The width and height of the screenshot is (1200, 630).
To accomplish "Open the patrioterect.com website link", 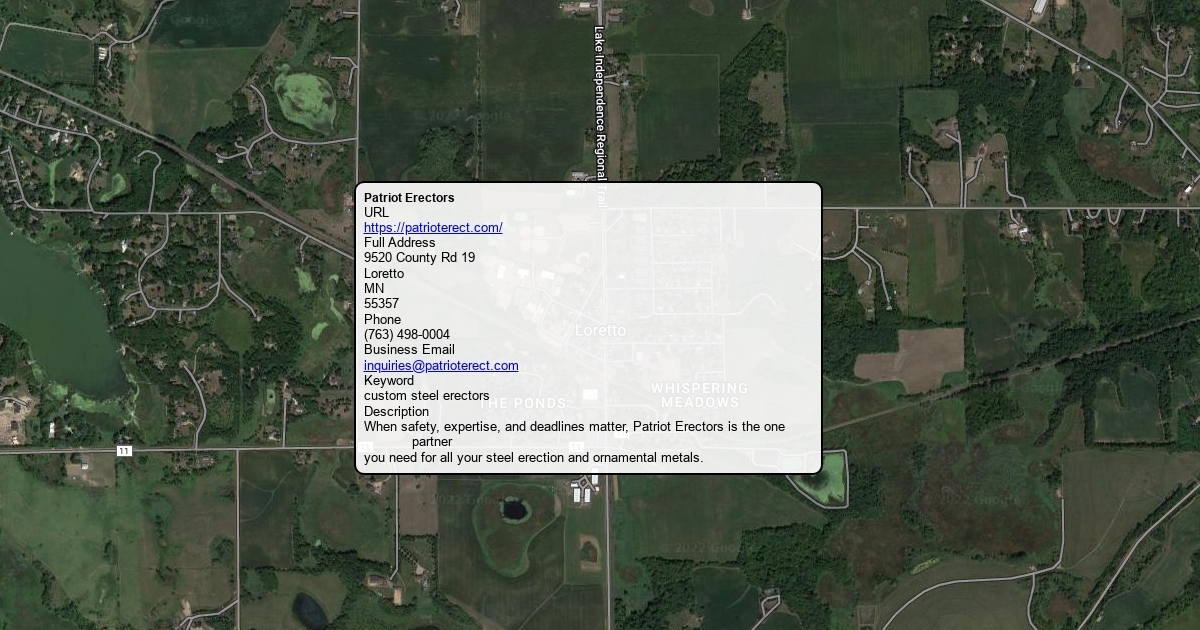I will click(x=433, y=228).
